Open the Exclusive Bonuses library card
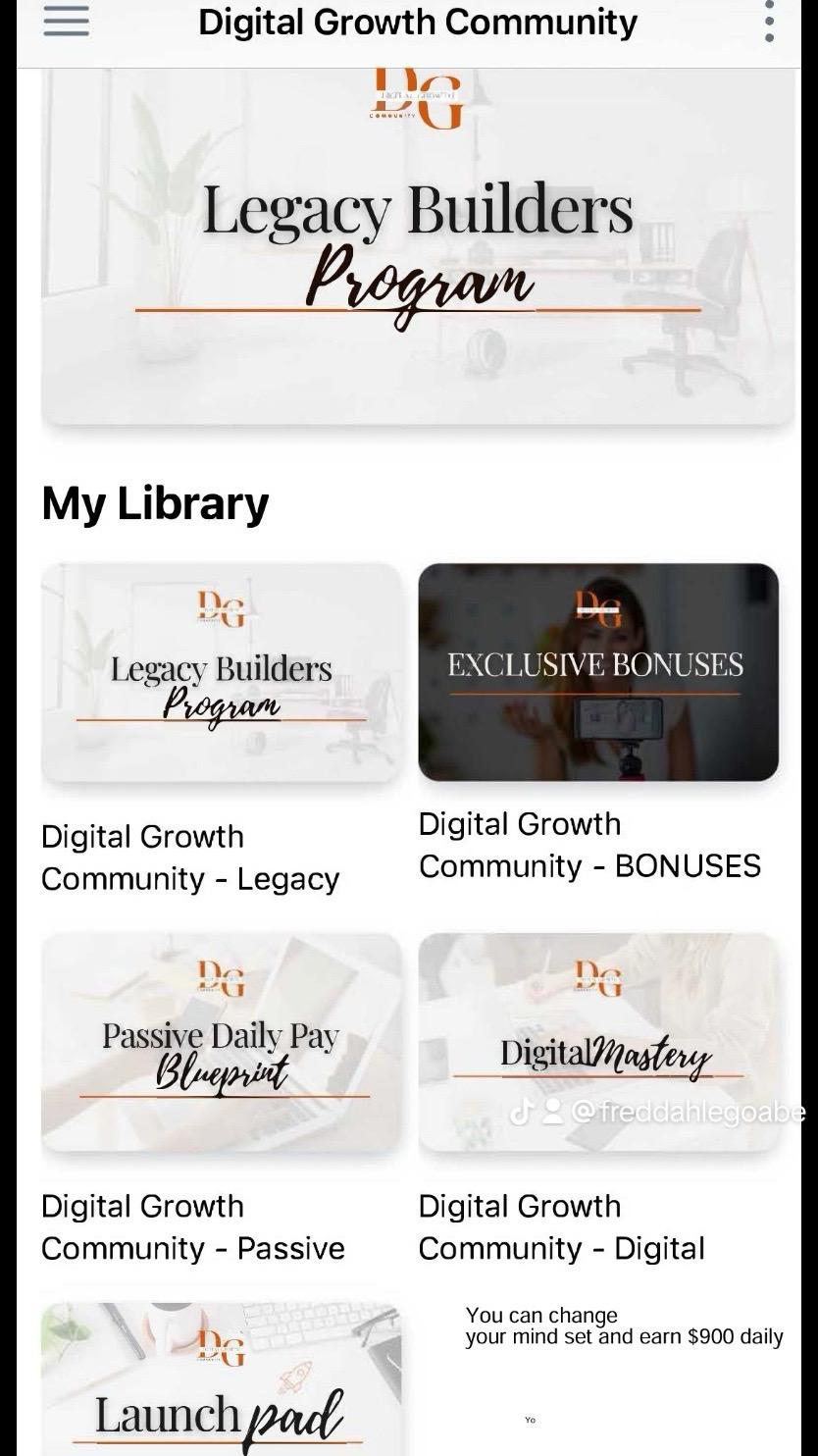This screenshot has width=818, height=1456. pyautogui.click(x=597, y=672)
